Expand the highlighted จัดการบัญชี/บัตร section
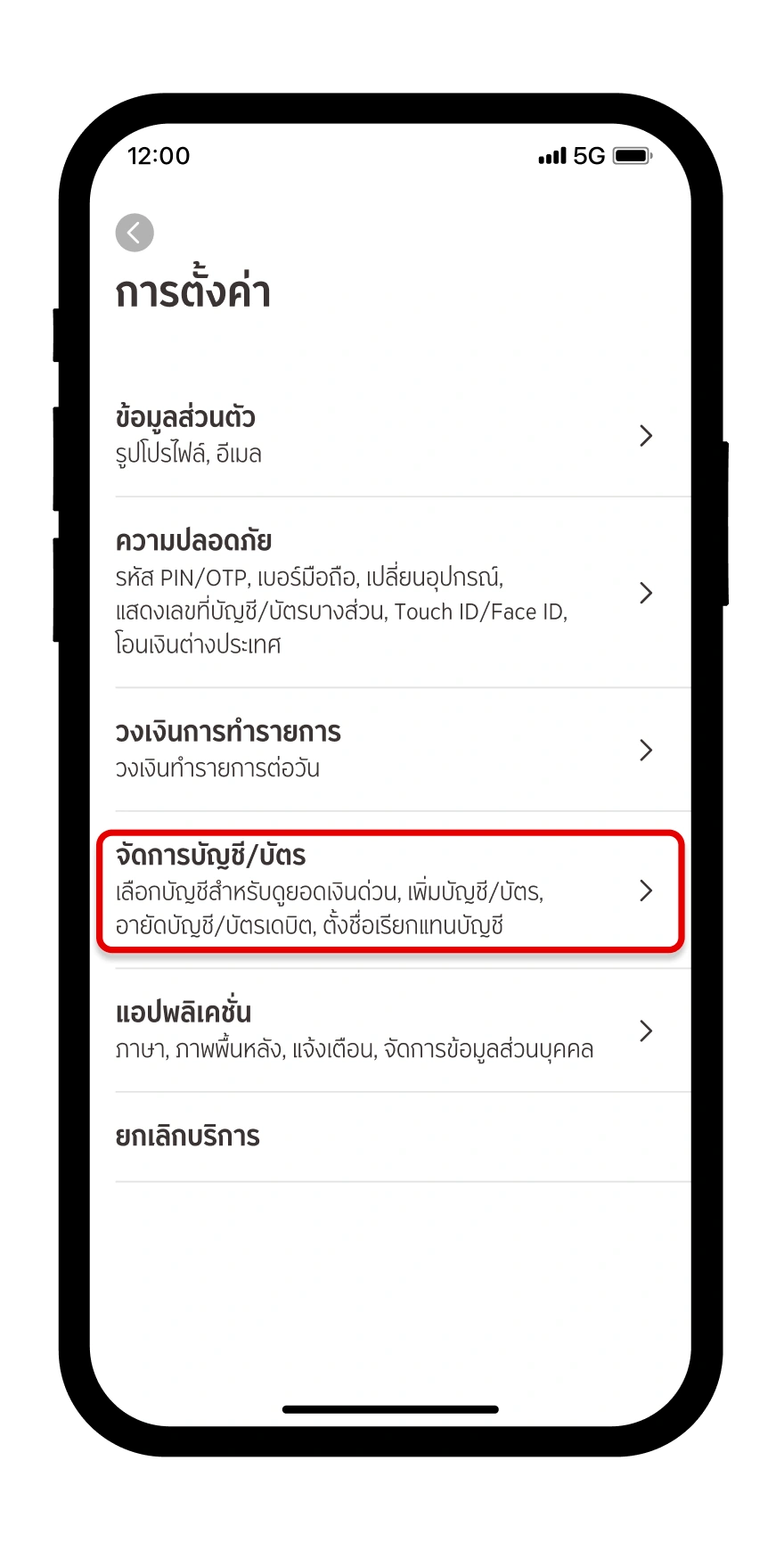Viewport: 784px width, 1551px height. [647, 890]
